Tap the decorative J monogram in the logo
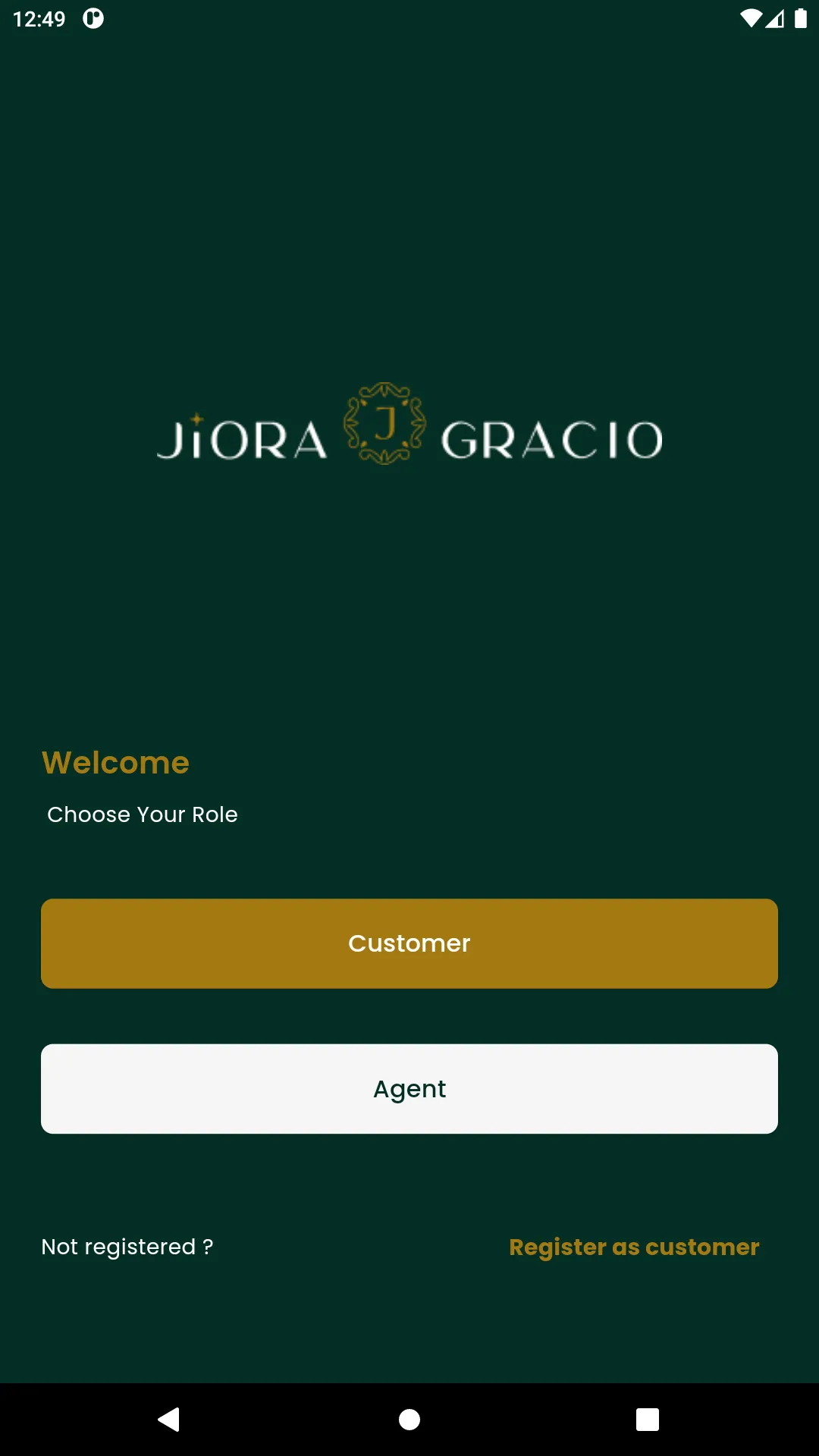This screenshot has width=819, height=1456. point(384,423)
